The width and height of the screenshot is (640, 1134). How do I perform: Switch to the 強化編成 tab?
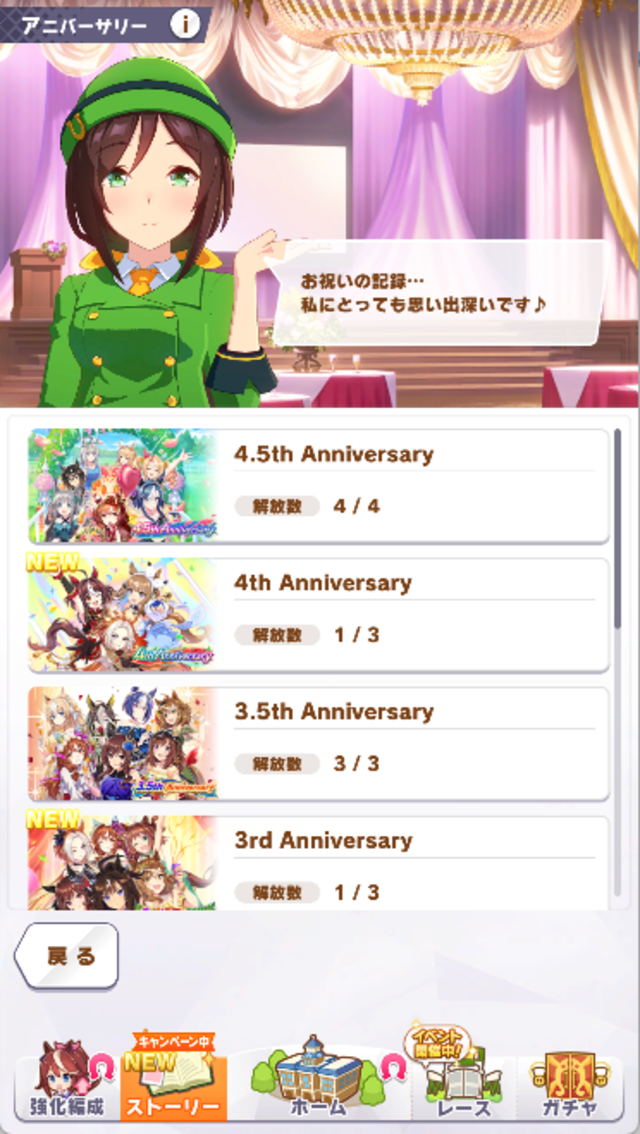click(66, 1085)
